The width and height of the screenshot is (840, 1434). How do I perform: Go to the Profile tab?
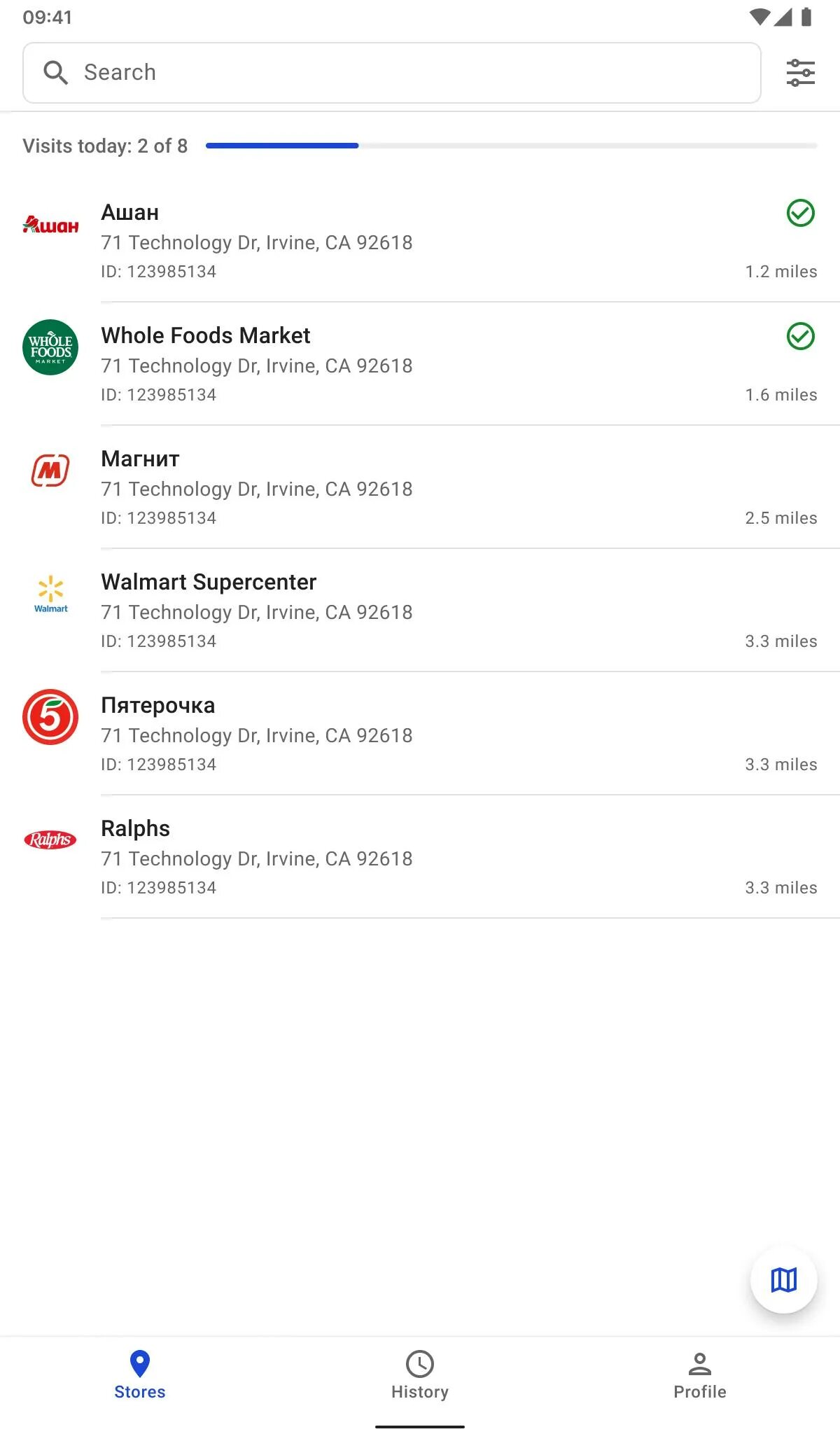(x=699, y=1375)
